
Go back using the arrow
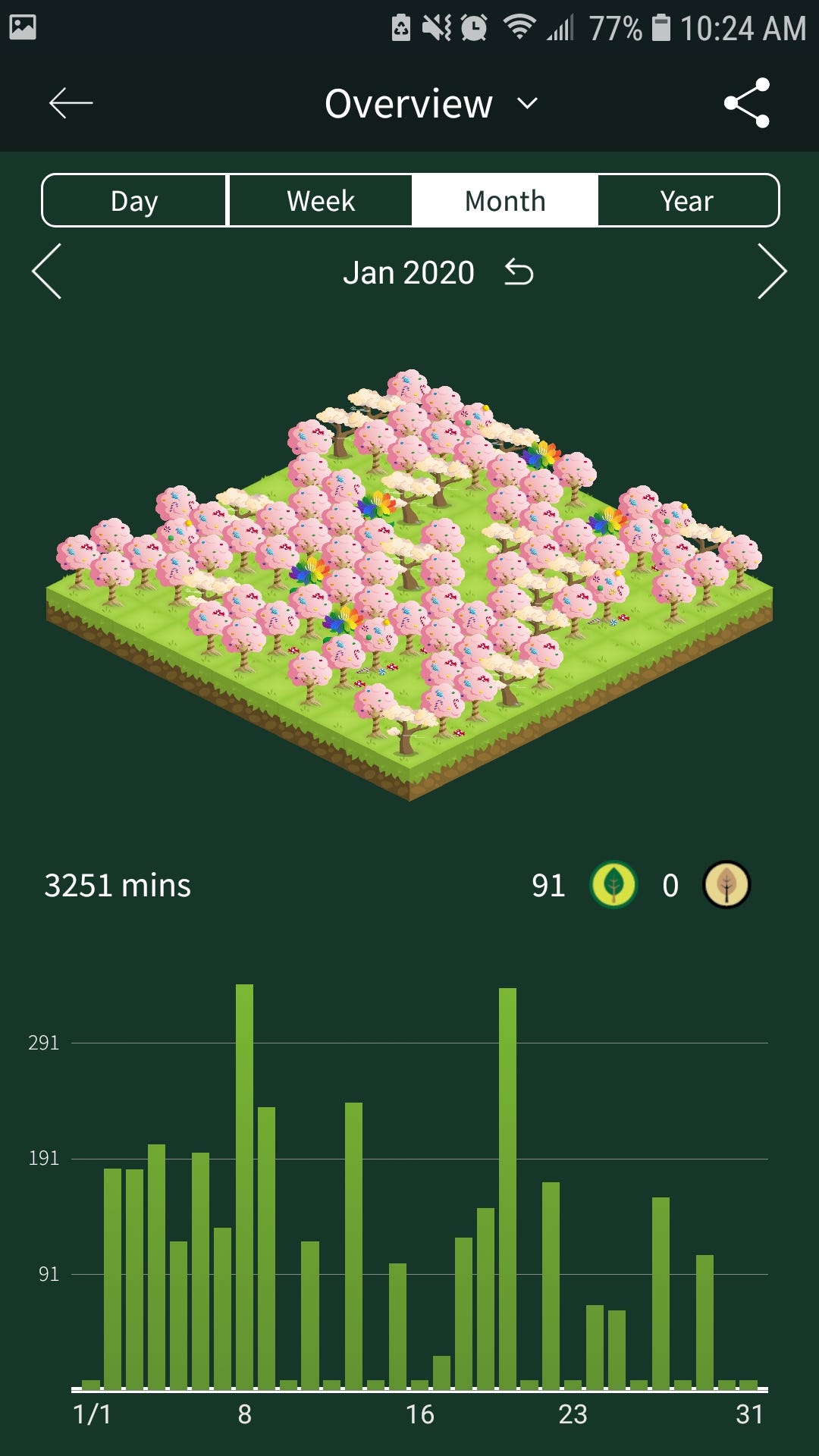point(71,103)
